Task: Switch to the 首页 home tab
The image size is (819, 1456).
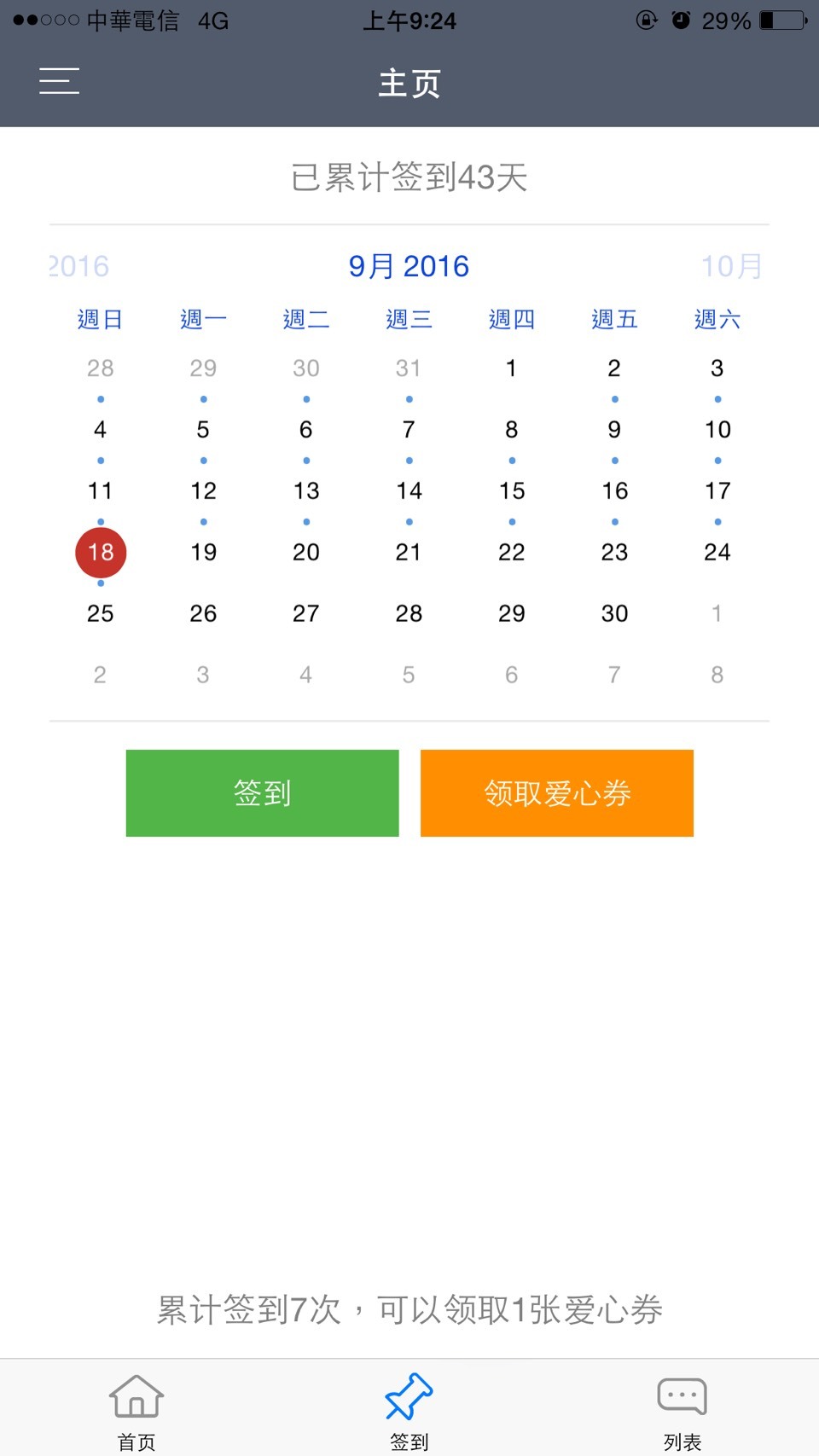Action: pyautogui.click(x=136, y=1412)
